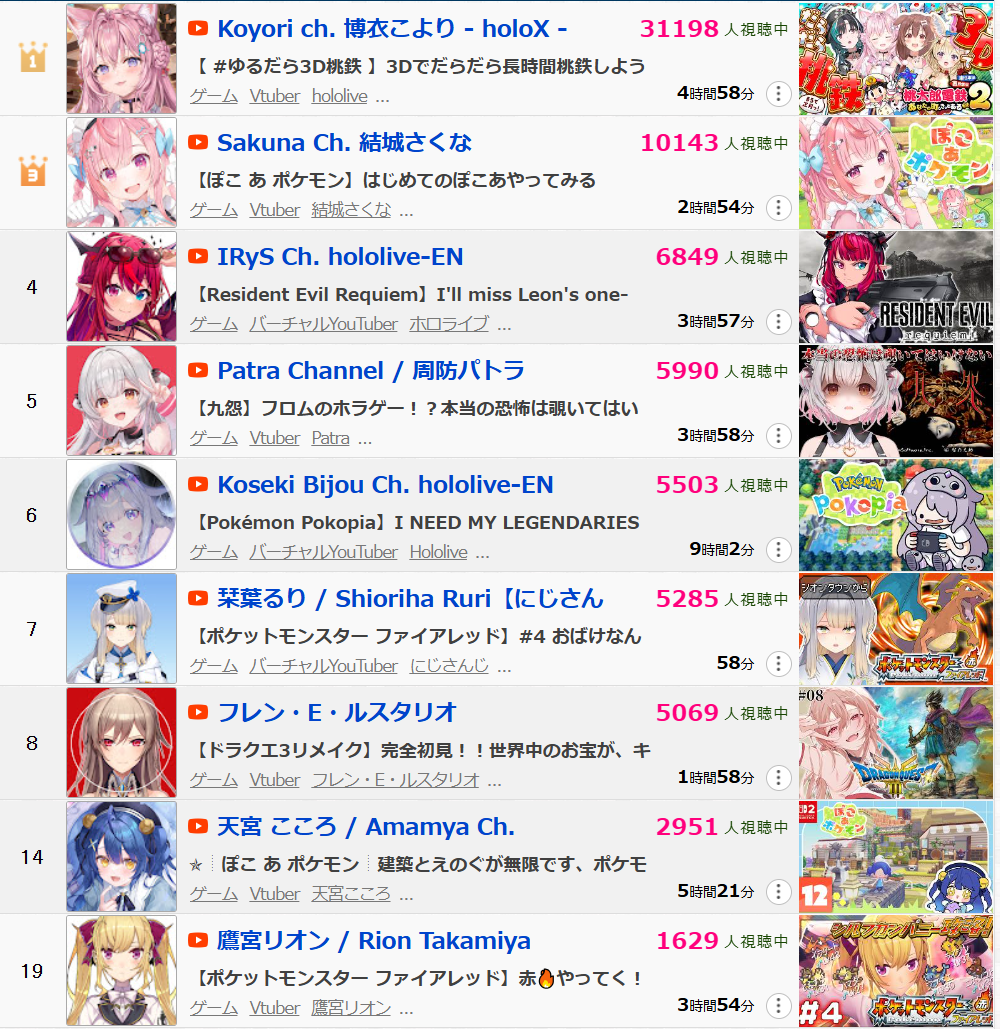Screen dimensions: 1000x1029
Task: Open the Rion Takamiya stream thumbnail
Action: pos(897,970)
